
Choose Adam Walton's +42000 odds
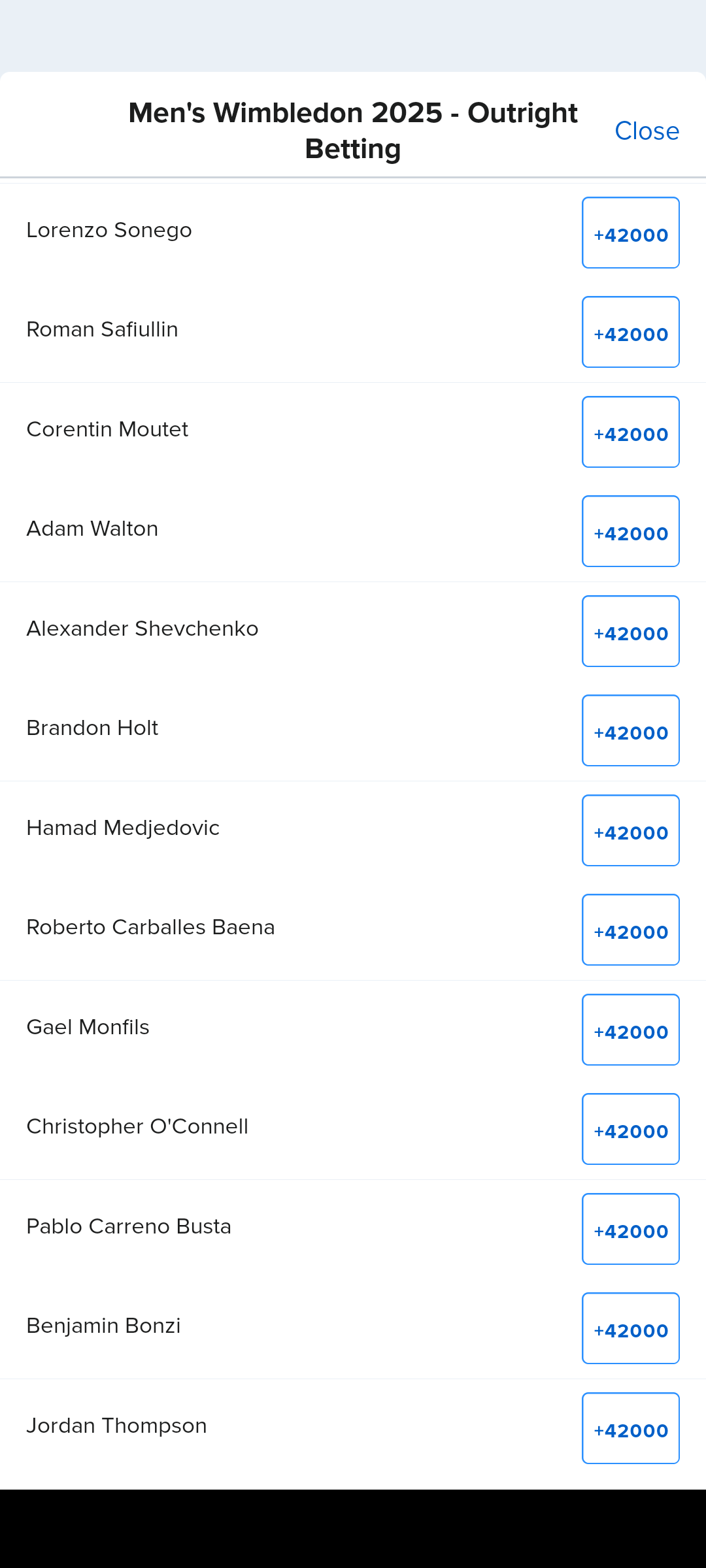coord(630,531)
